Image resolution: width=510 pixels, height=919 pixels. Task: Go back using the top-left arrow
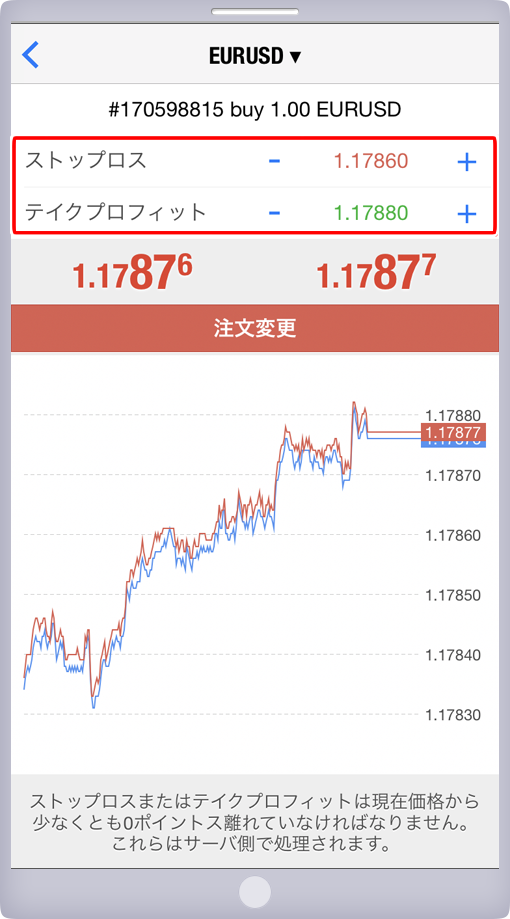point(30,55)
